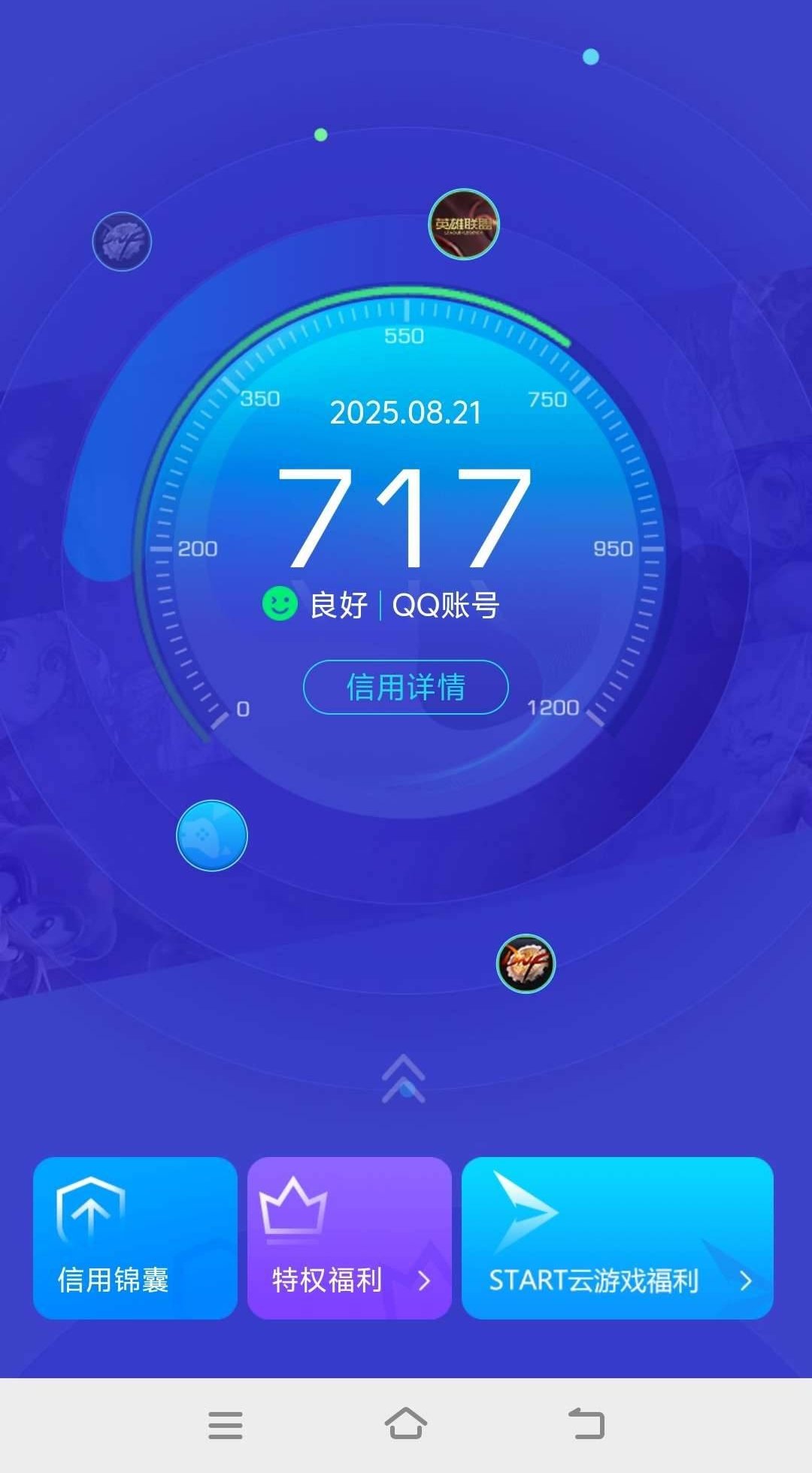Open 特权福利 privileges card

click(x=349, y=1238)
